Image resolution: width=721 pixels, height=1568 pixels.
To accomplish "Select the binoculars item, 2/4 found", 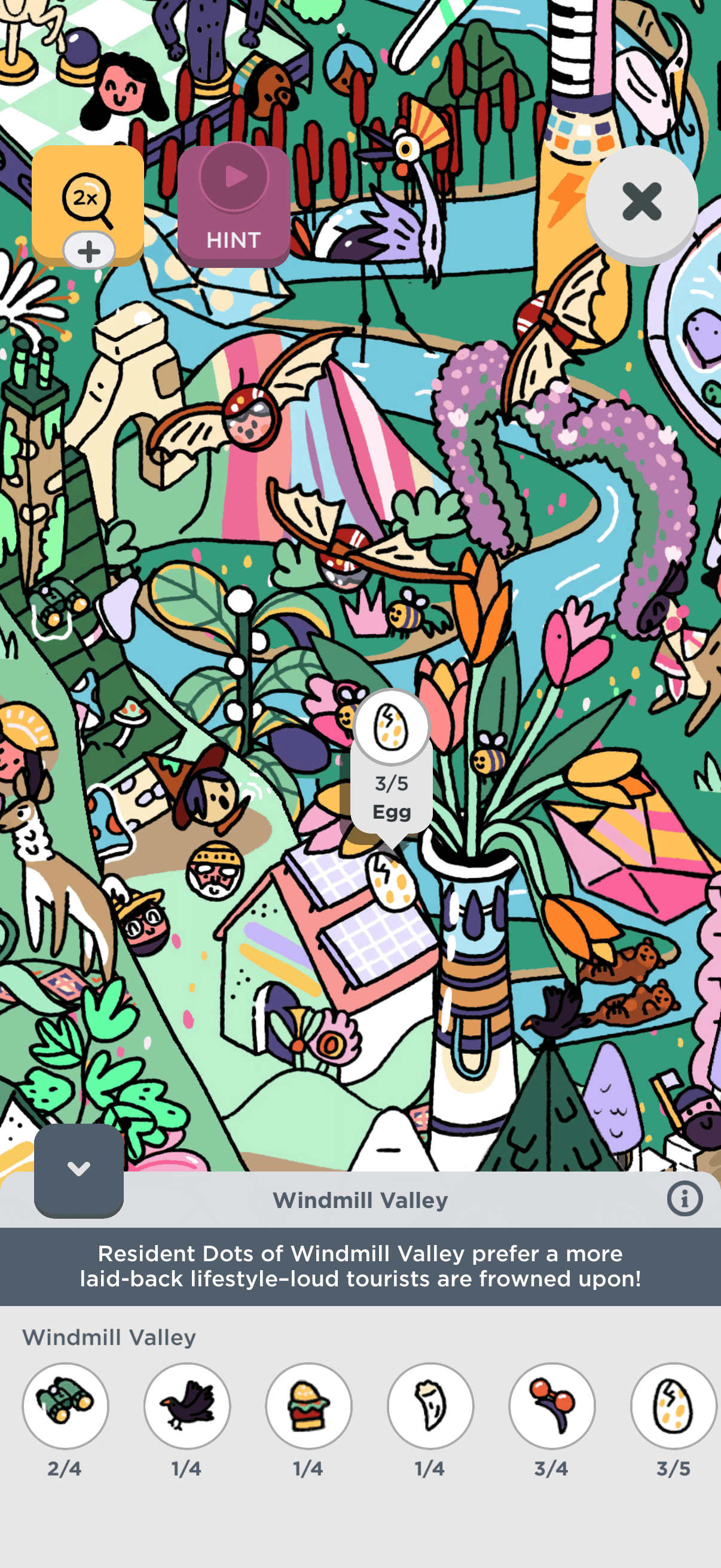I will (x=65, y=1405).
